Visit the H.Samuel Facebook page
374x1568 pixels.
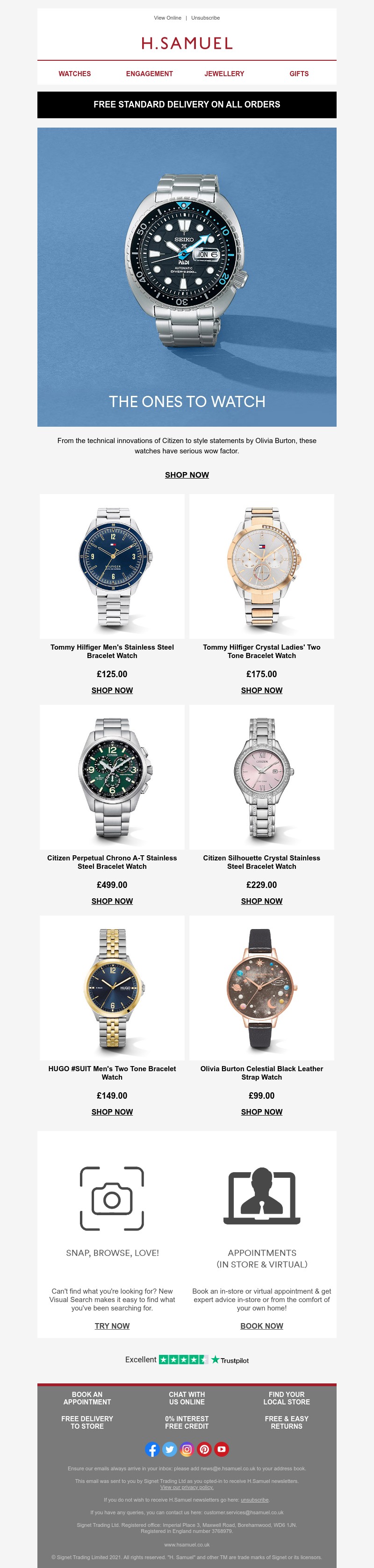(x=152, y=1449)
